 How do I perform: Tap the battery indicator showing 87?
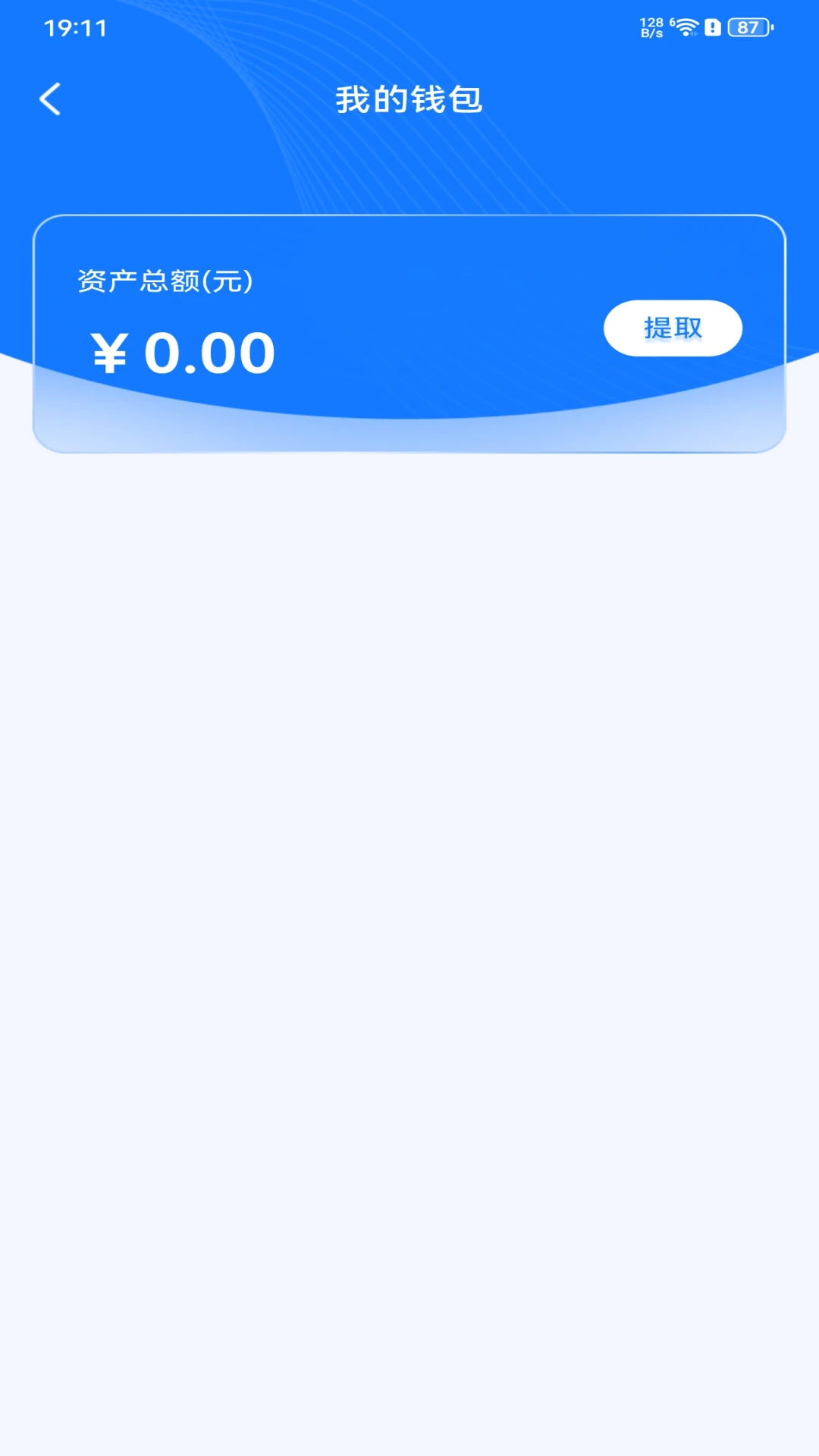pos(746,26)
